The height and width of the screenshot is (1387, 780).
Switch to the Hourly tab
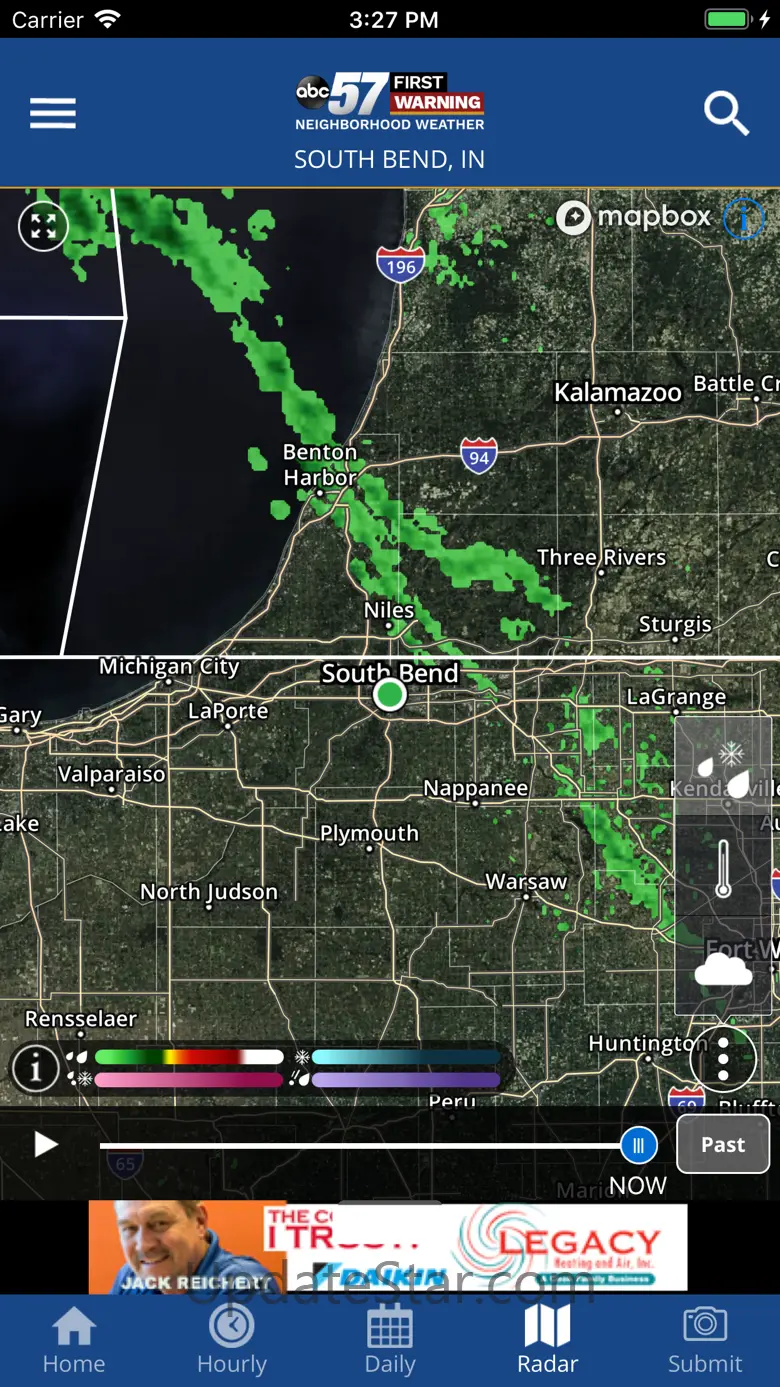click(x=232, y=1341)
